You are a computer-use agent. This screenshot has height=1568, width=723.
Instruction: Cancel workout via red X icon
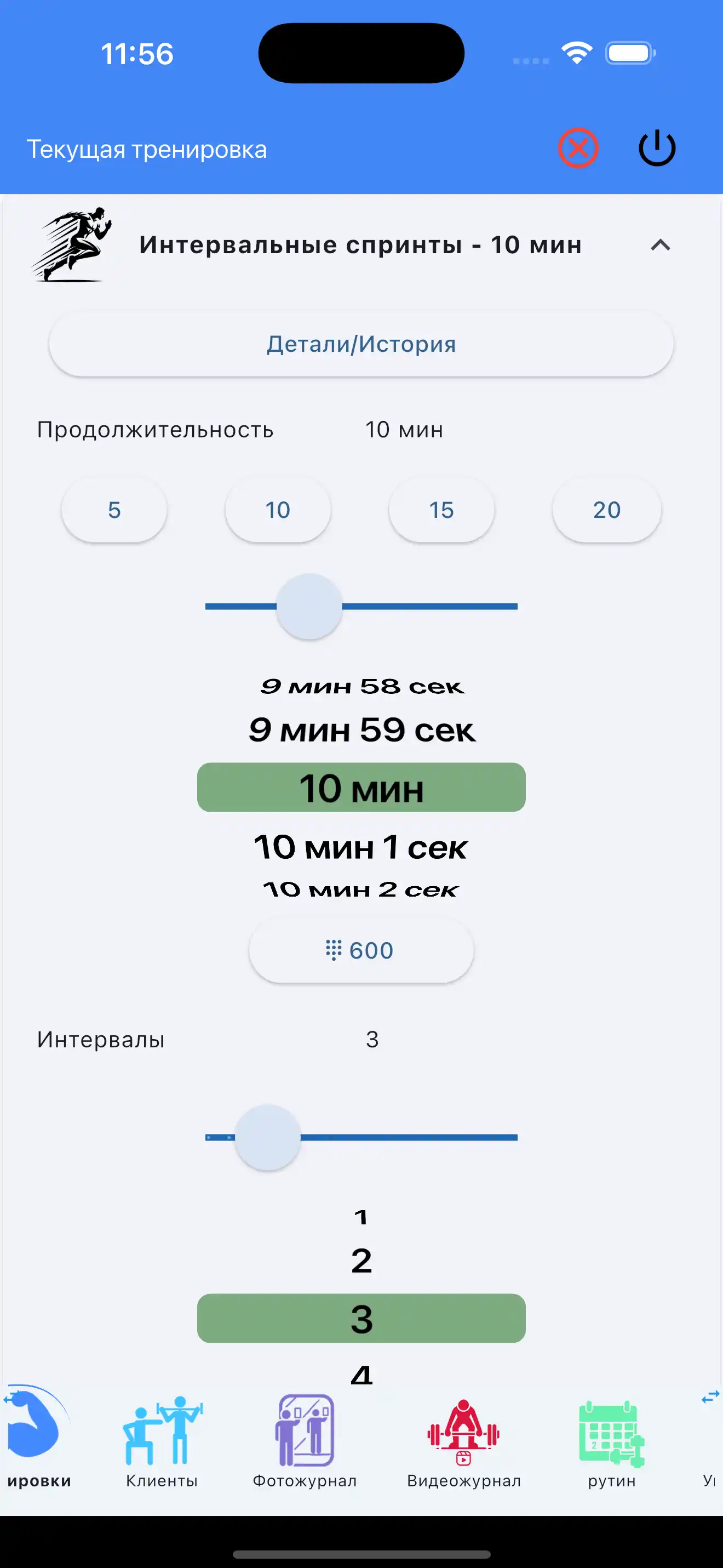tap(578, 148)
